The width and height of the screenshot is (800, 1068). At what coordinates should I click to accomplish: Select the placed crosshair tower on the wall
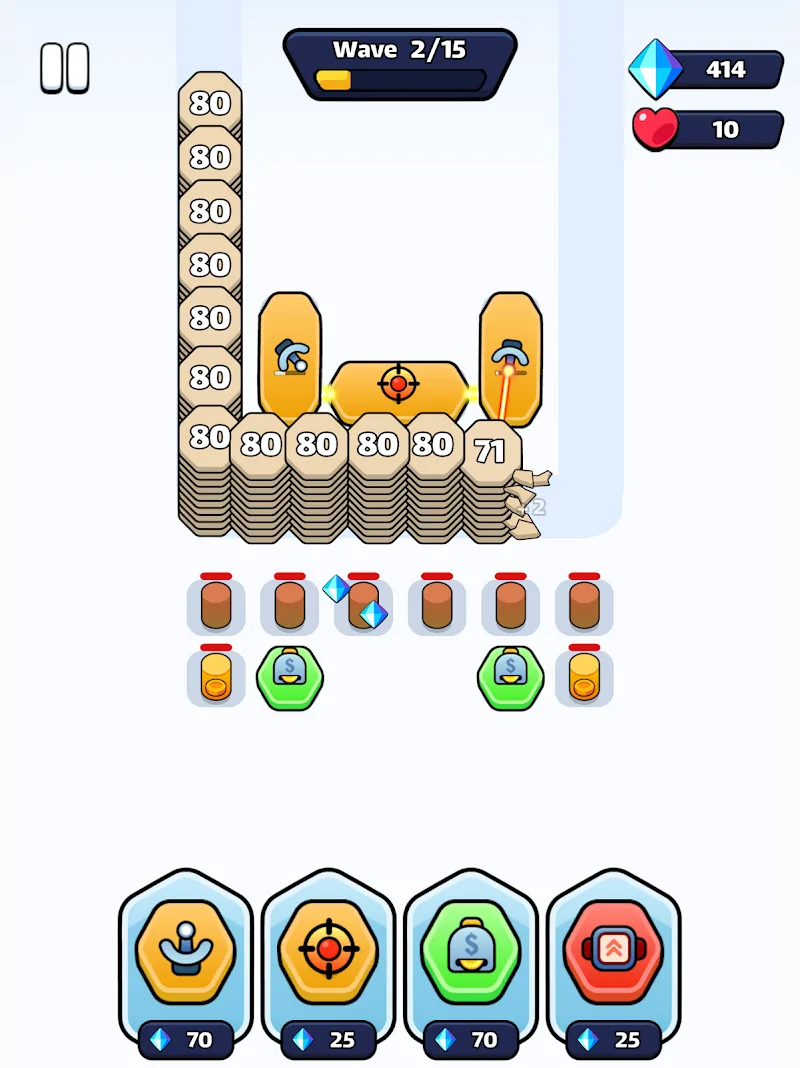(399, 385)
